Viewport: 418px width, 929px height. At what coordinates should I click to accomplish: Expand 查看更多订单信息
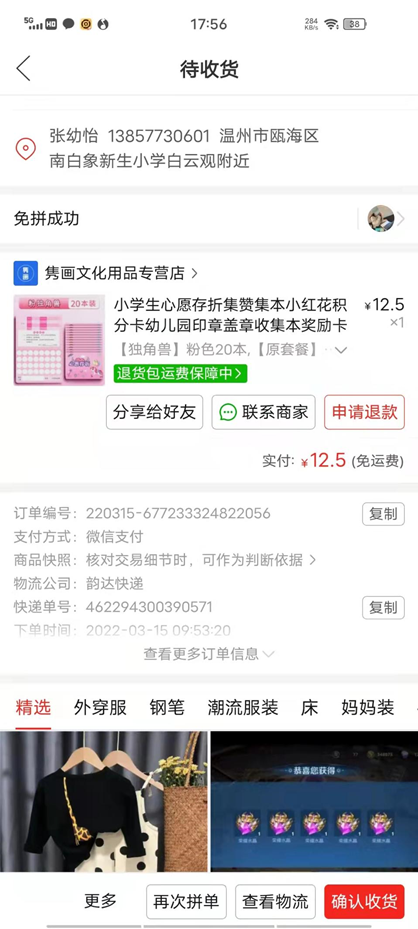coord(209,653)
